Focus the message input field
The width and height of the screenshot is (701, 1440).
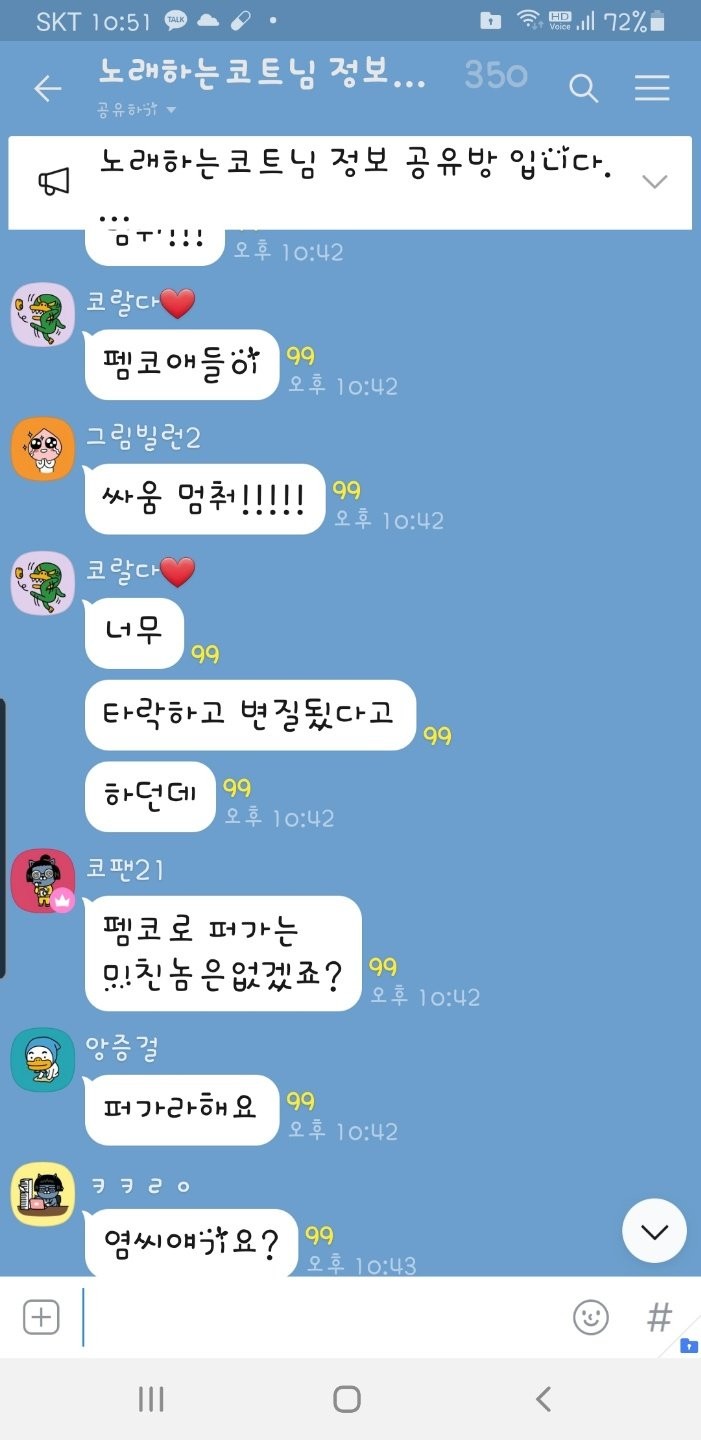pyautogui.click(x=320, y=1317)
